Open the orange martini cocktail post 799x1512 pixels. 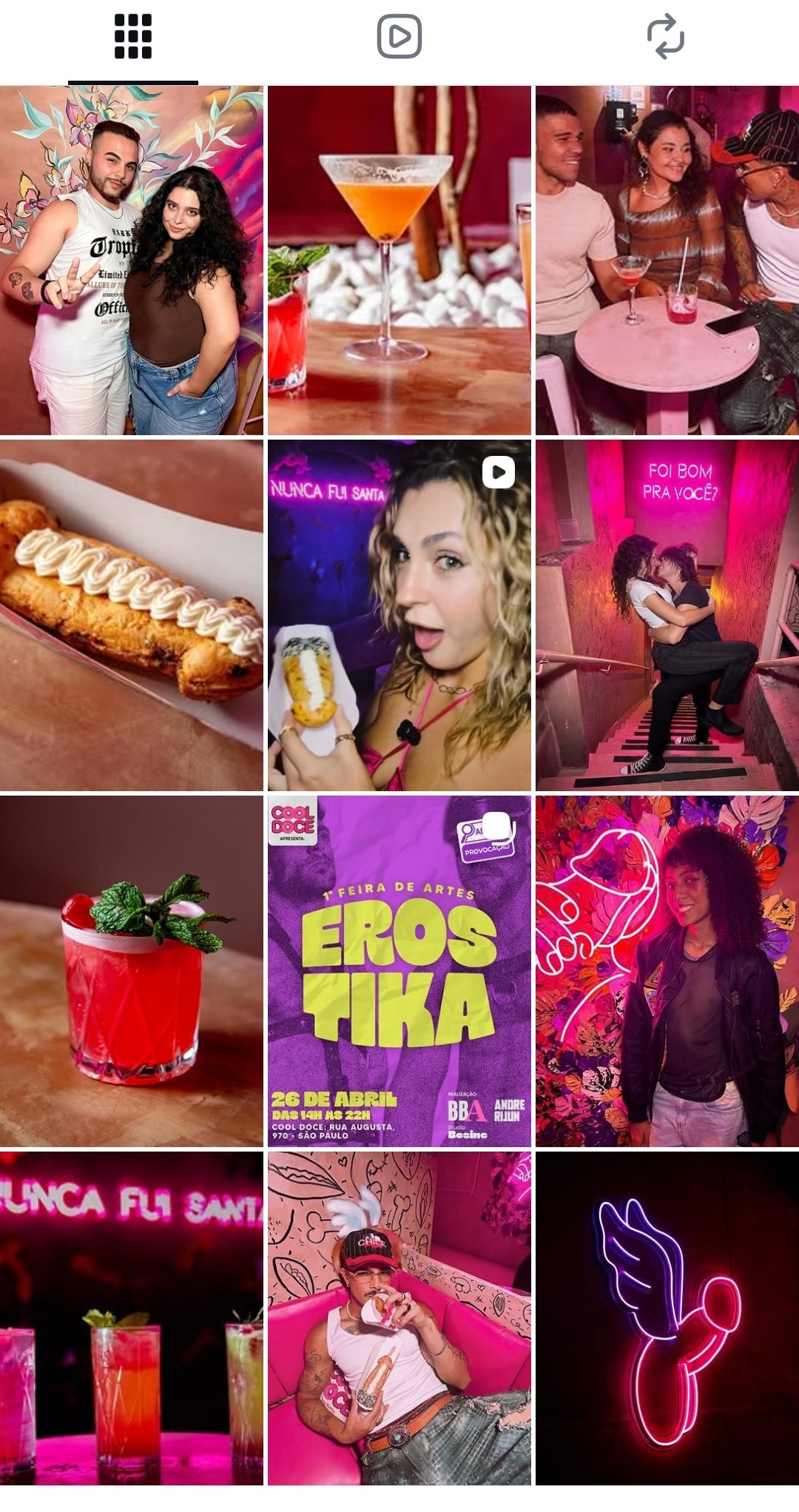click(x=399, y=261)
